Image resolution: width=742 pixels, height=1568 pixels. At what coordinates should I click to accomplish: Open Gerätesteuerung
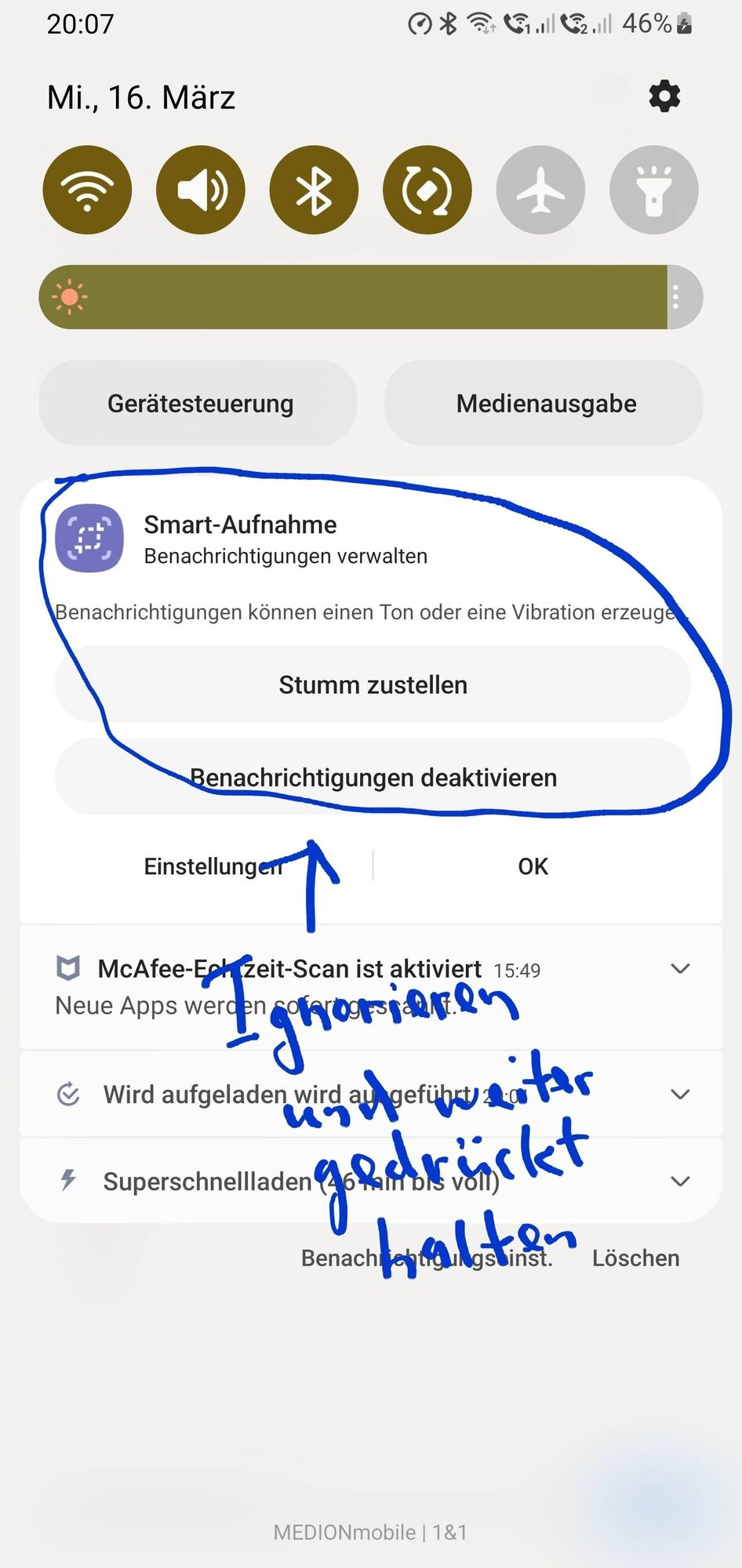click(199, 404)
